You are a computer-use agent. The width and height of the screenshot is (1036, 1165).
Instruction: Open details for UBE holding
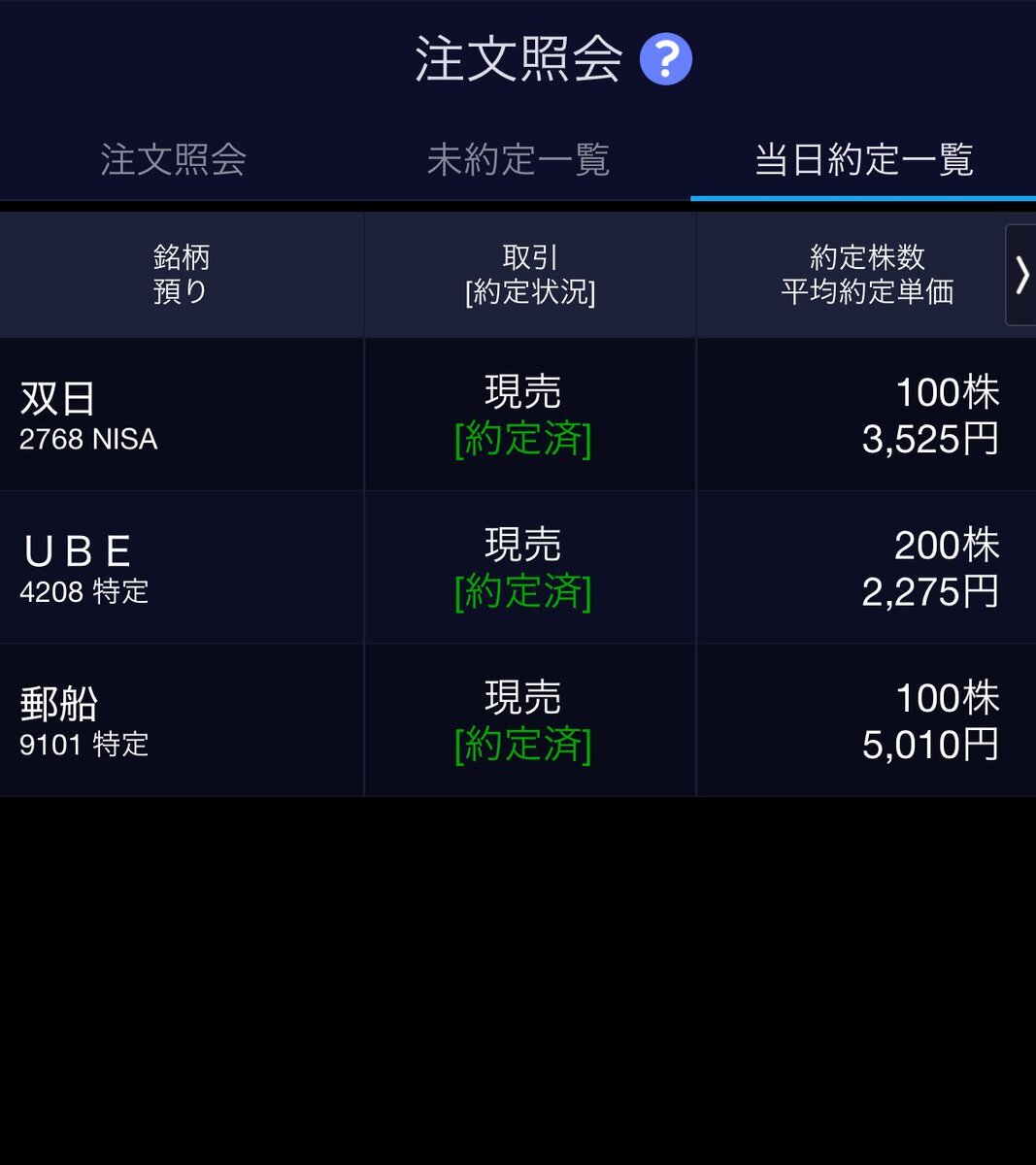point(181,566)
